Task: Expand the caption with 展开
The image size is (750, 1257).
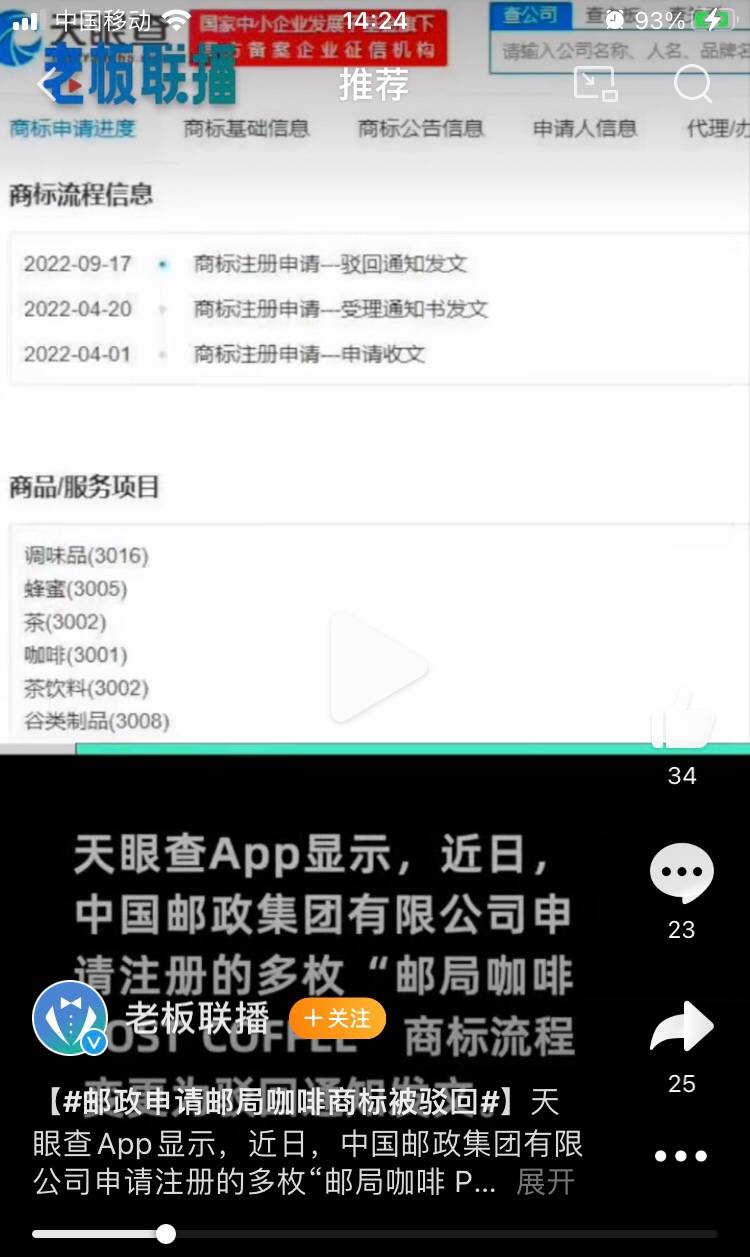Action: tap(545, 1182)
